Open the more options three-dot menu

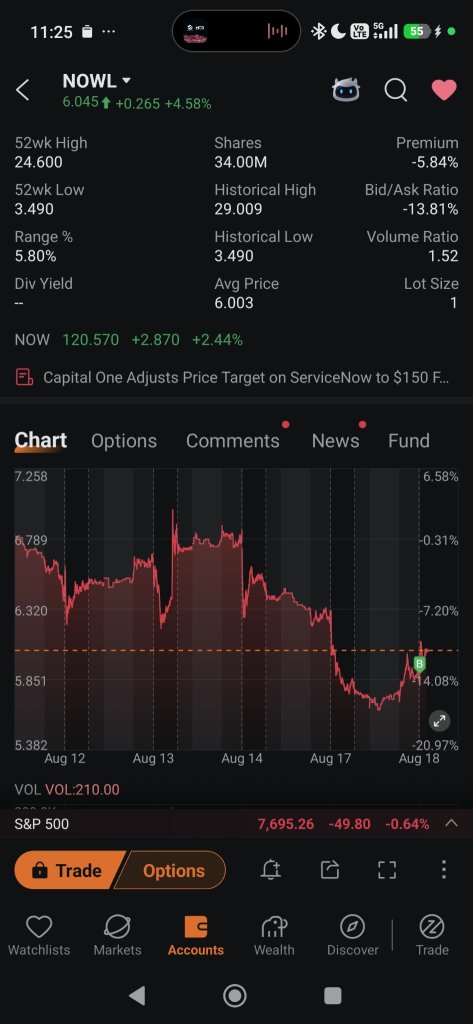pos(444,870)
